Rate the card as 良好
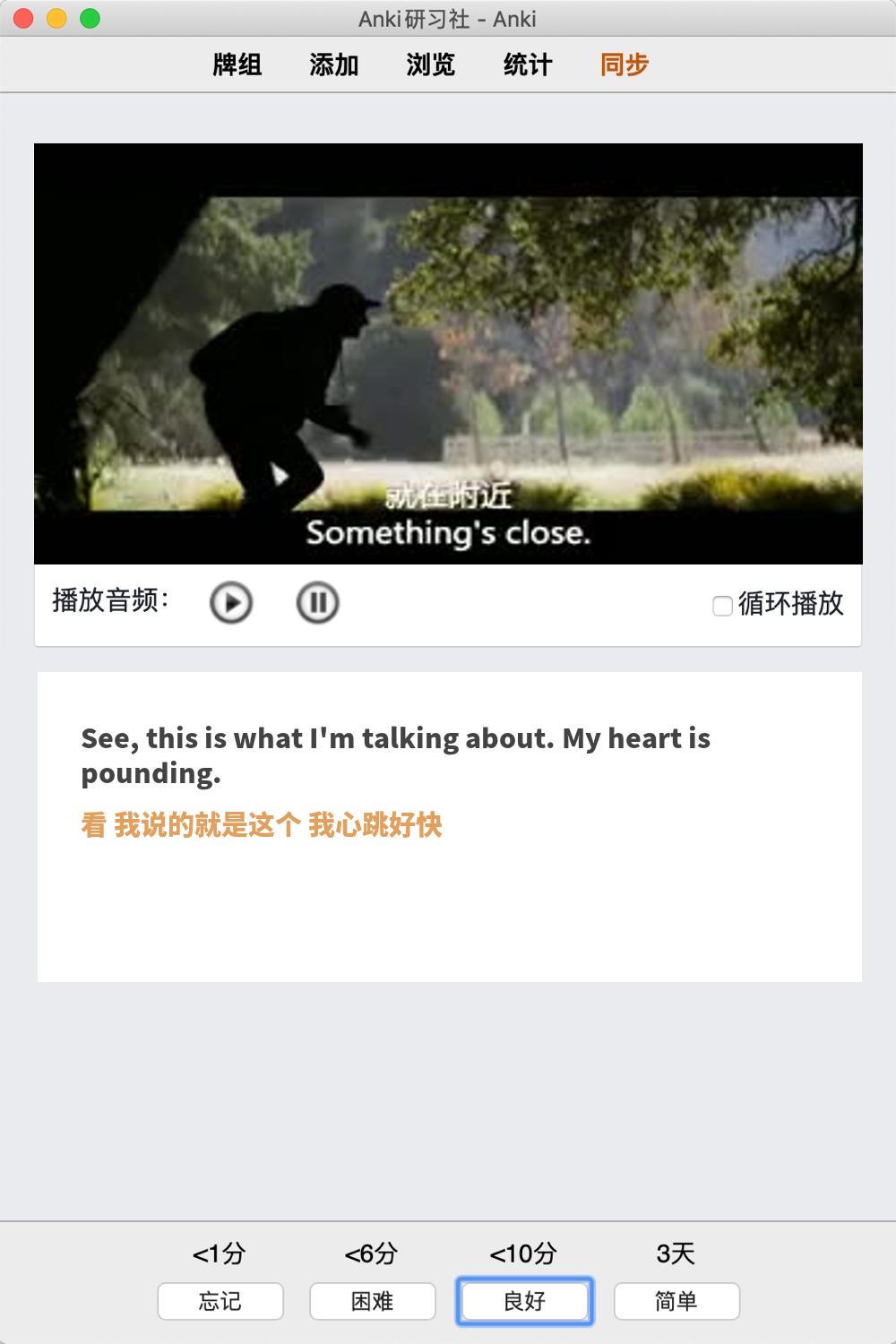 (525, 1301)
